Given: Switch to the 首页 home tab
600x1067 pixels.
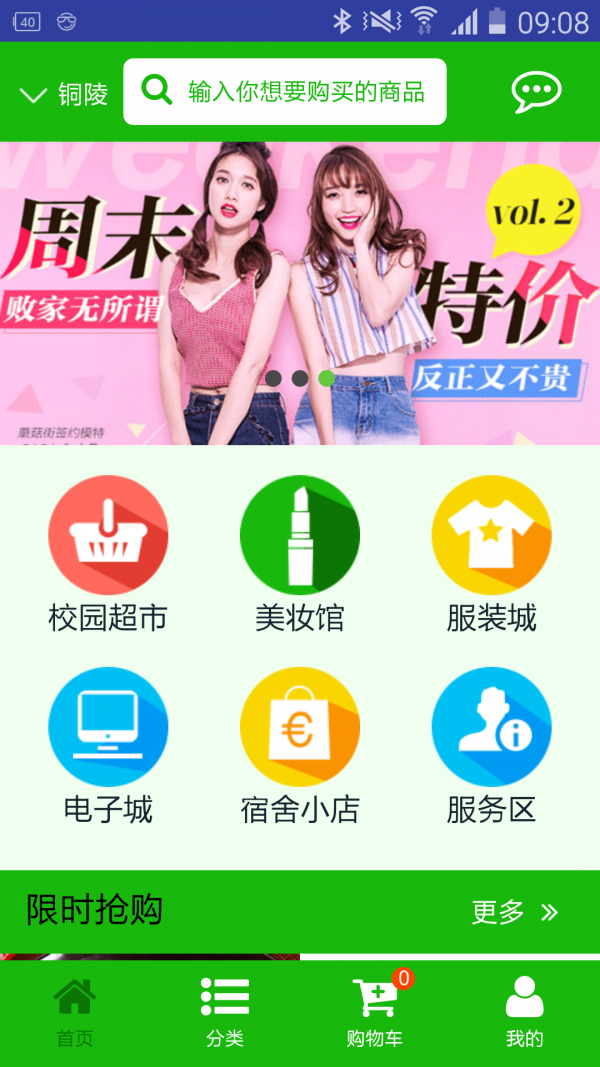Looking at the screenshot, I should tap(75, 1012).
